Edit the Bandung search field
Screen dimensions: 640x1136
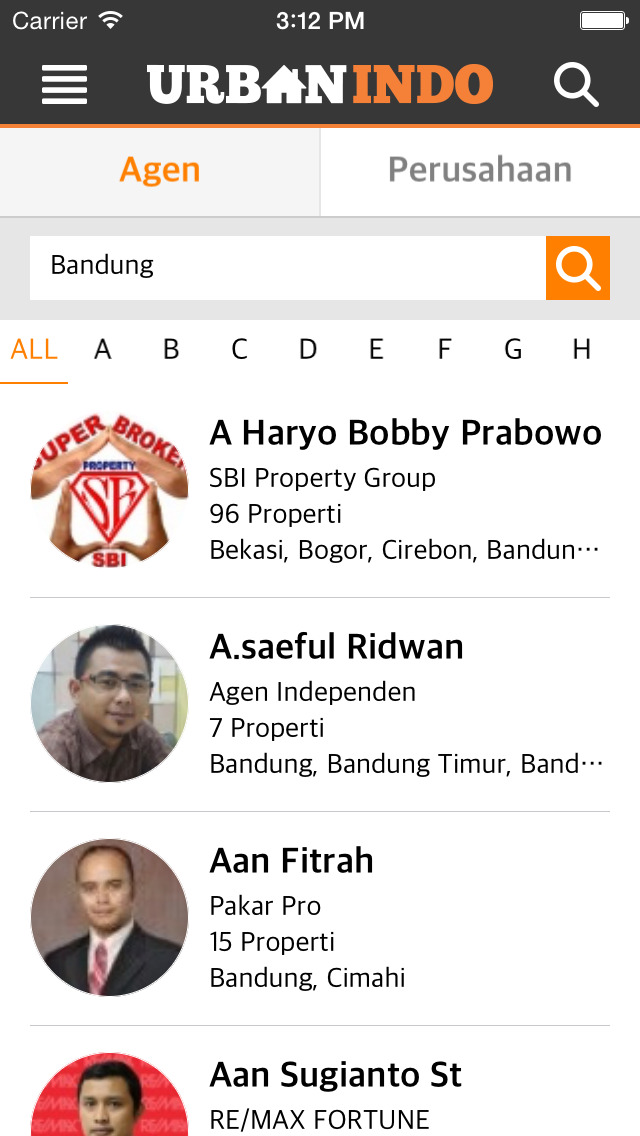pyautogui.click(x=288, y=267)
